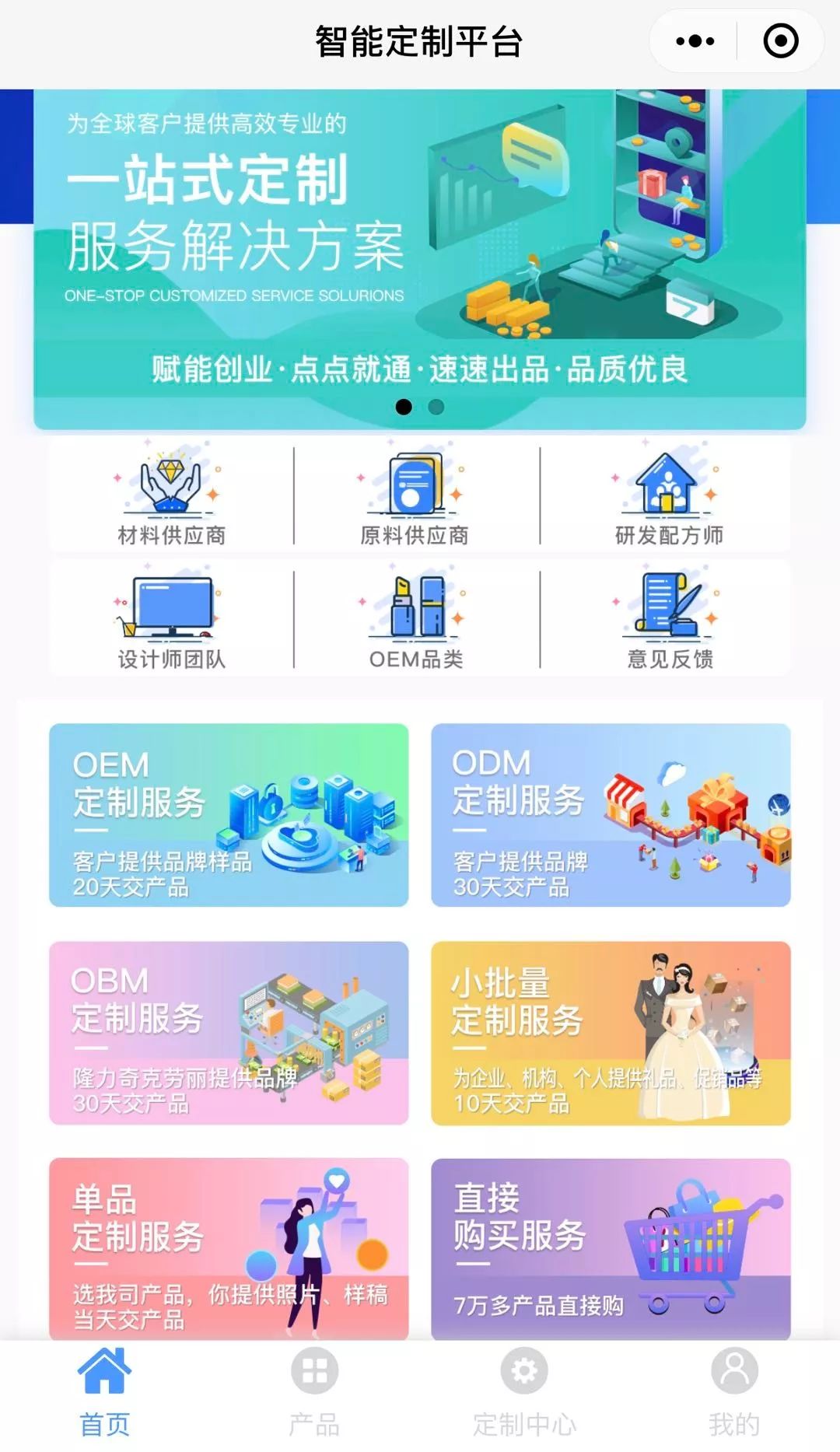Open 设计师团队 section
Image resolution: width=840 pixels, height=1452 pixels.
[171, 619]
